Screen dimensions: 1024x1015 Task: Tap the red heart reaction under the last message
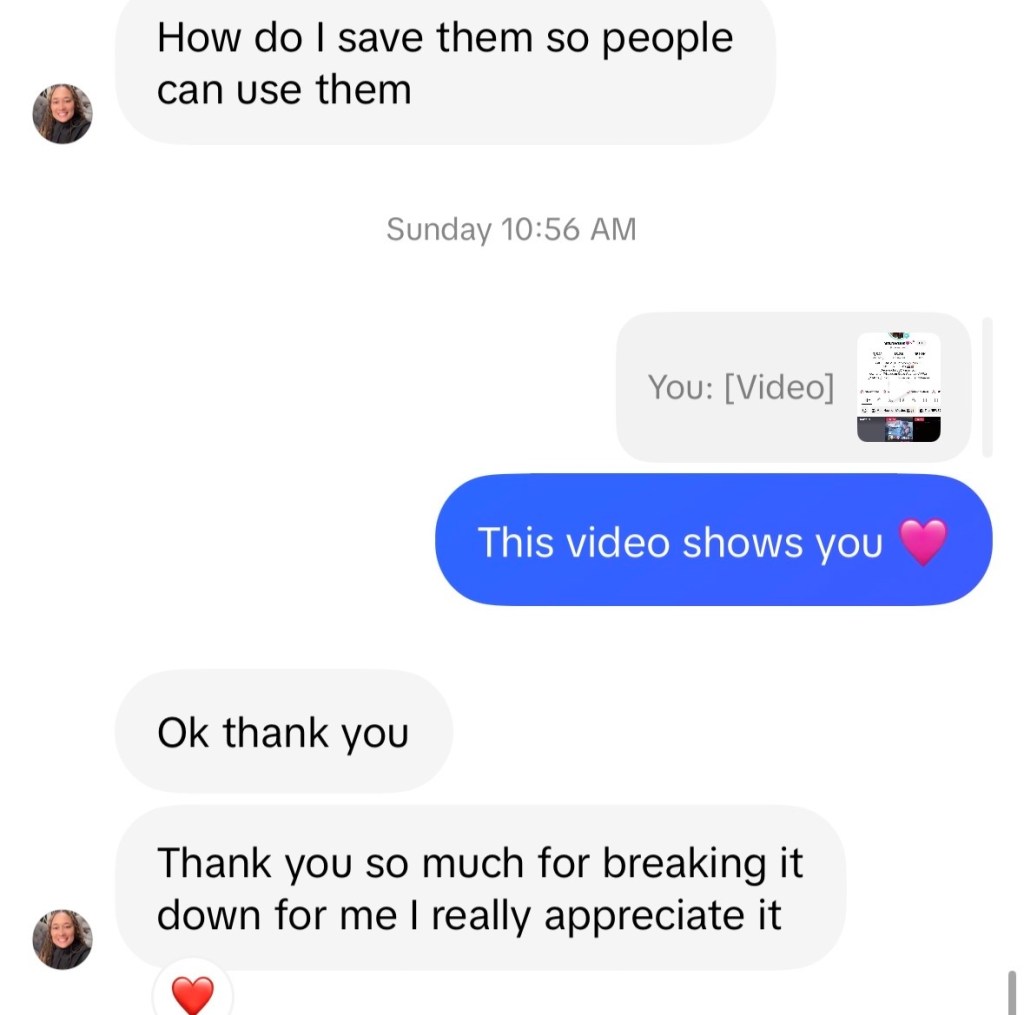click(193, 993)
